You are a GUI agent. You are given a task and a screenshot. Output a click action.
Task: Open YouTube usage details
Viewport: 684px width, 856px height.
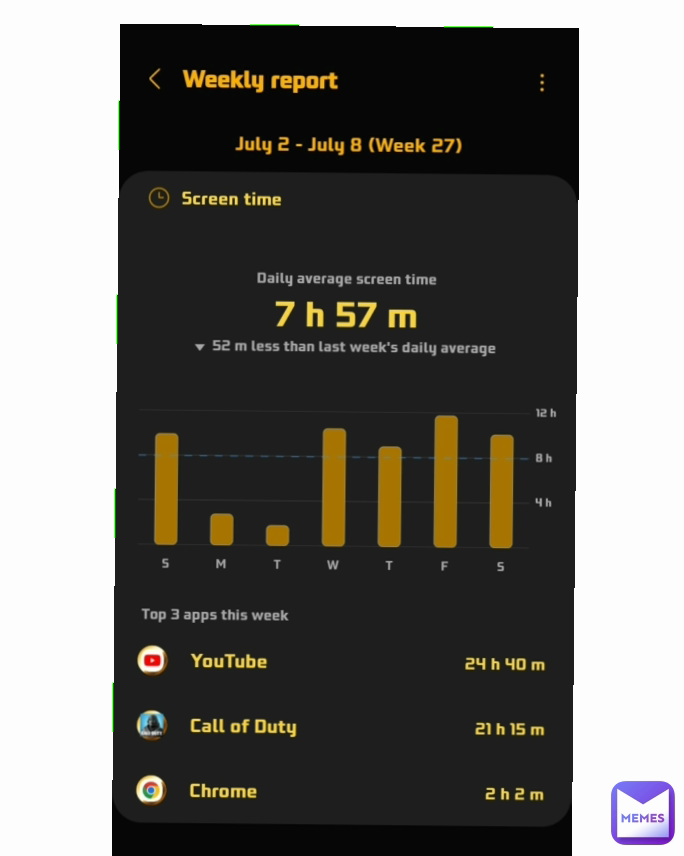click(342, 662)
